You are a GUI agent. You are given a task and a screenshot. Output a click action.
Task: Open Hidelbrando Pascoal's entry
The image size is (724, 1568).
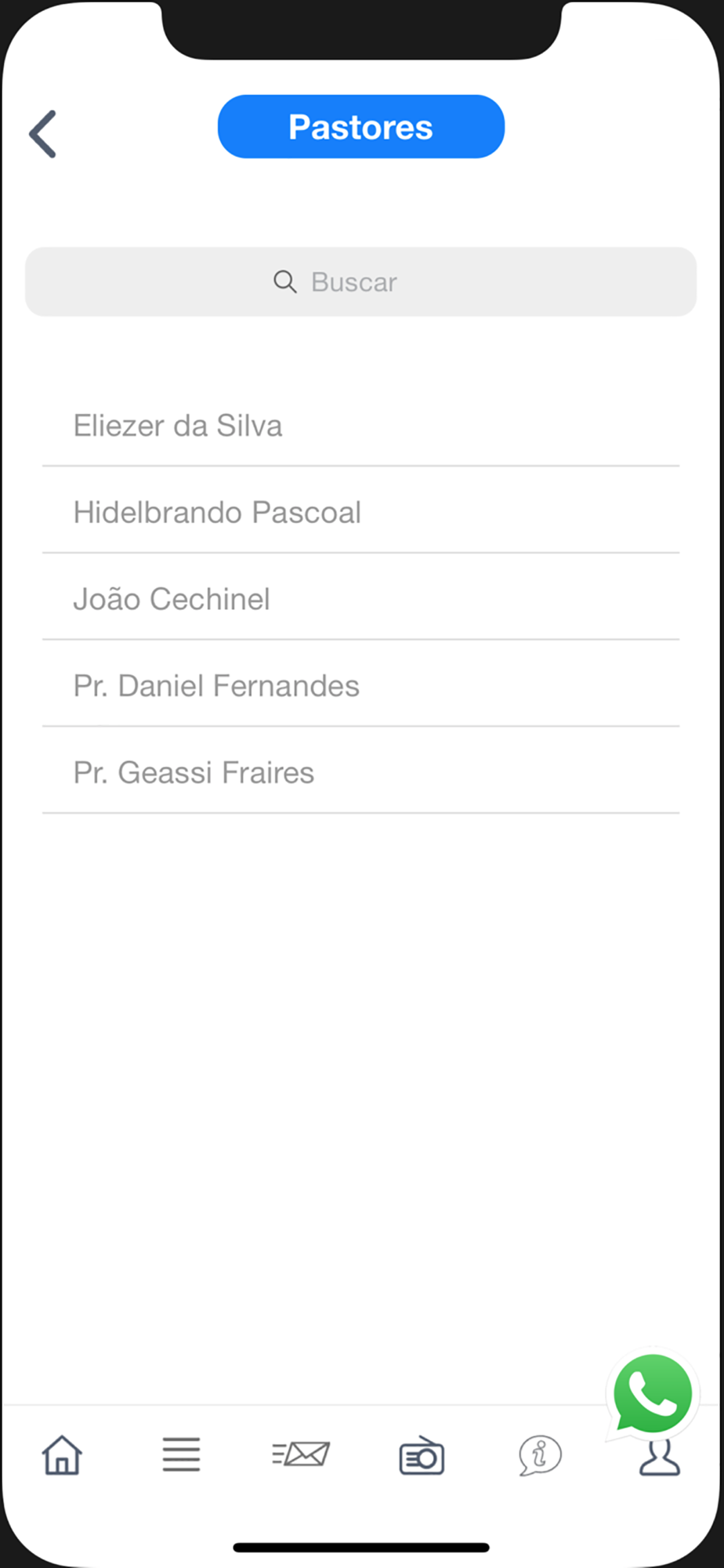(360, 513)
